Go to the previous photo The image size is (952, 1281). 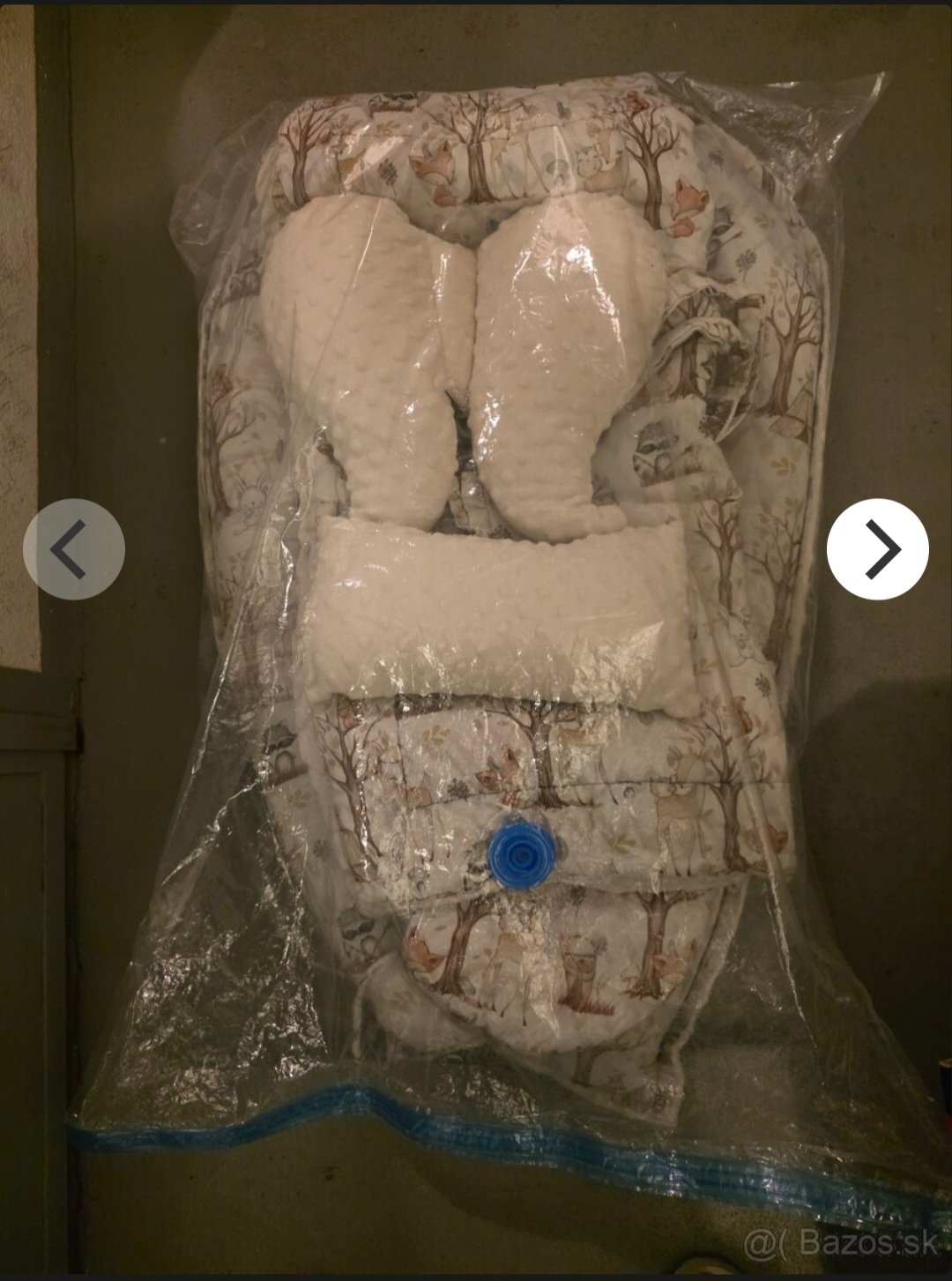pyautogui.click(x=73, y=549)
